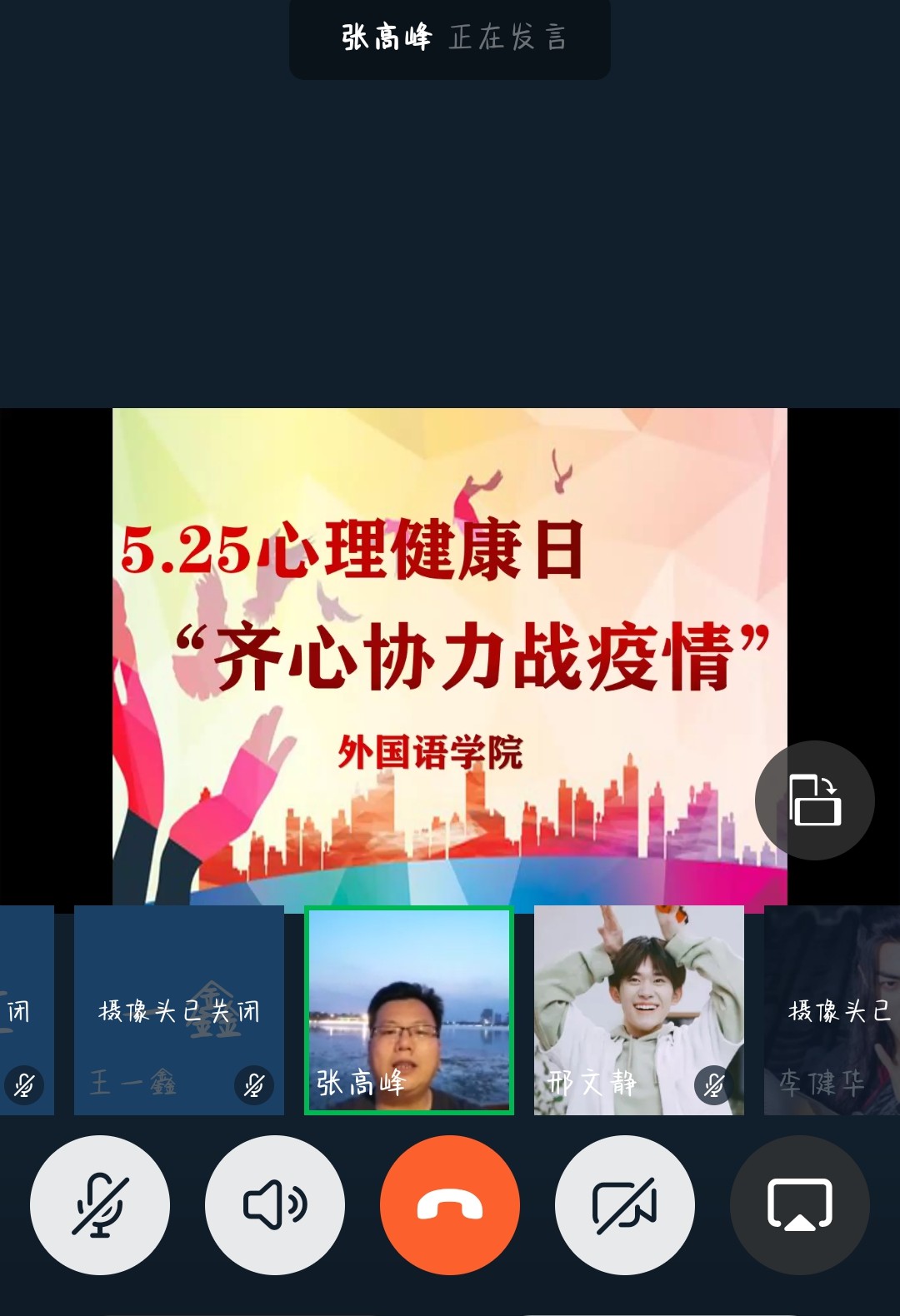This screenshot has width=900, height=1316.
Task: Select 张高峰's video tile
Action: coord(409,1009)
